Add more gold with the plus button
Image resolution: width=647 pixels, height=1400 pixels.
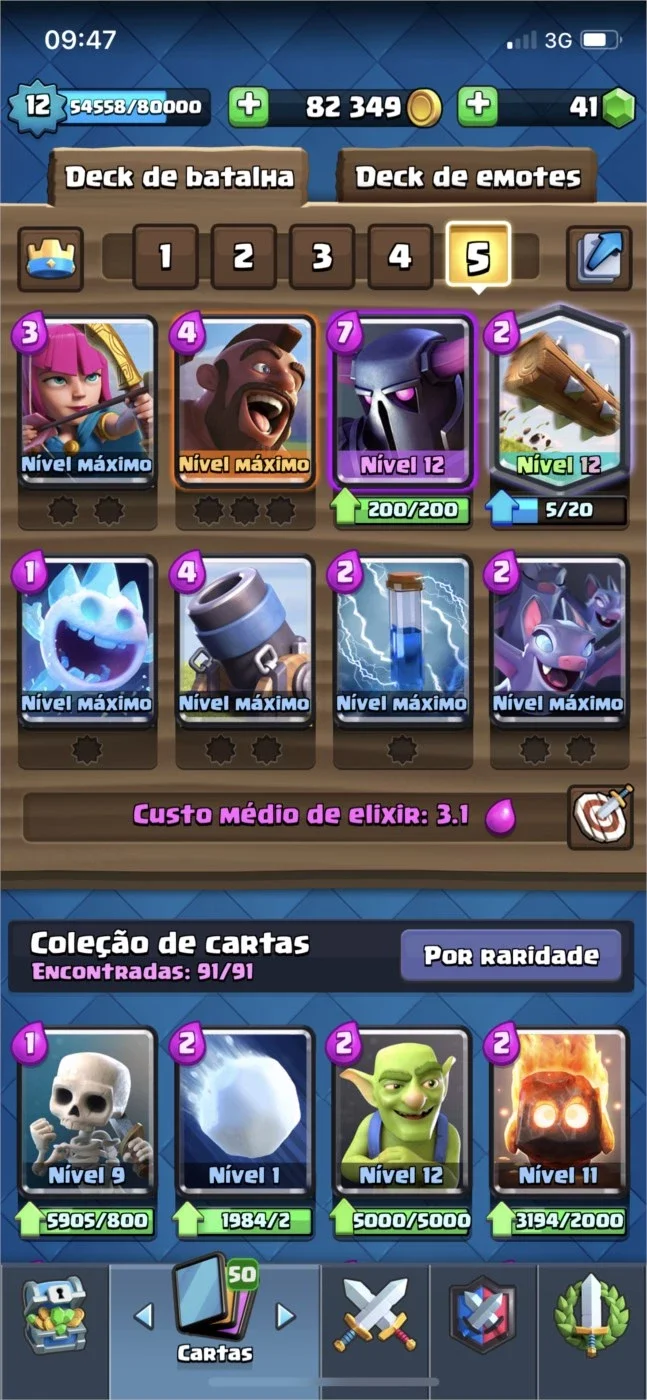pyautogui.click(x=249, y=106)
